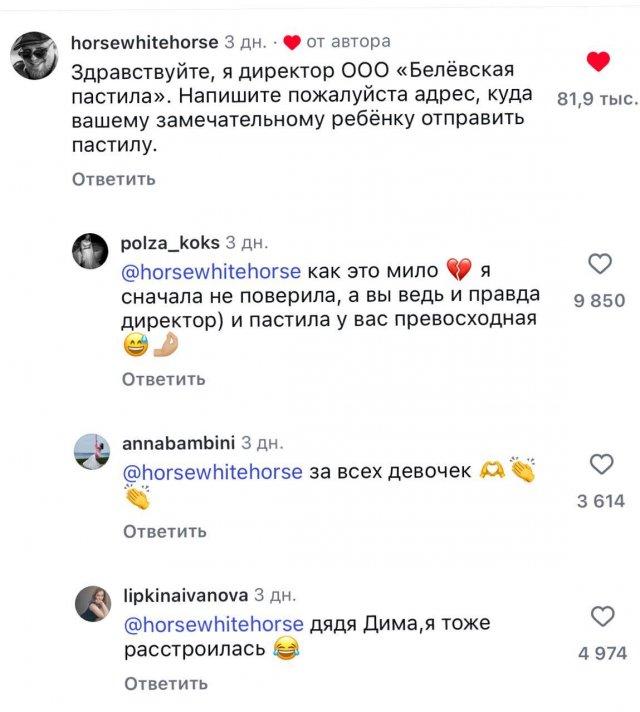The image size is (640, 712).
Task: Like annabambini's comment
Action: [600, 464]
